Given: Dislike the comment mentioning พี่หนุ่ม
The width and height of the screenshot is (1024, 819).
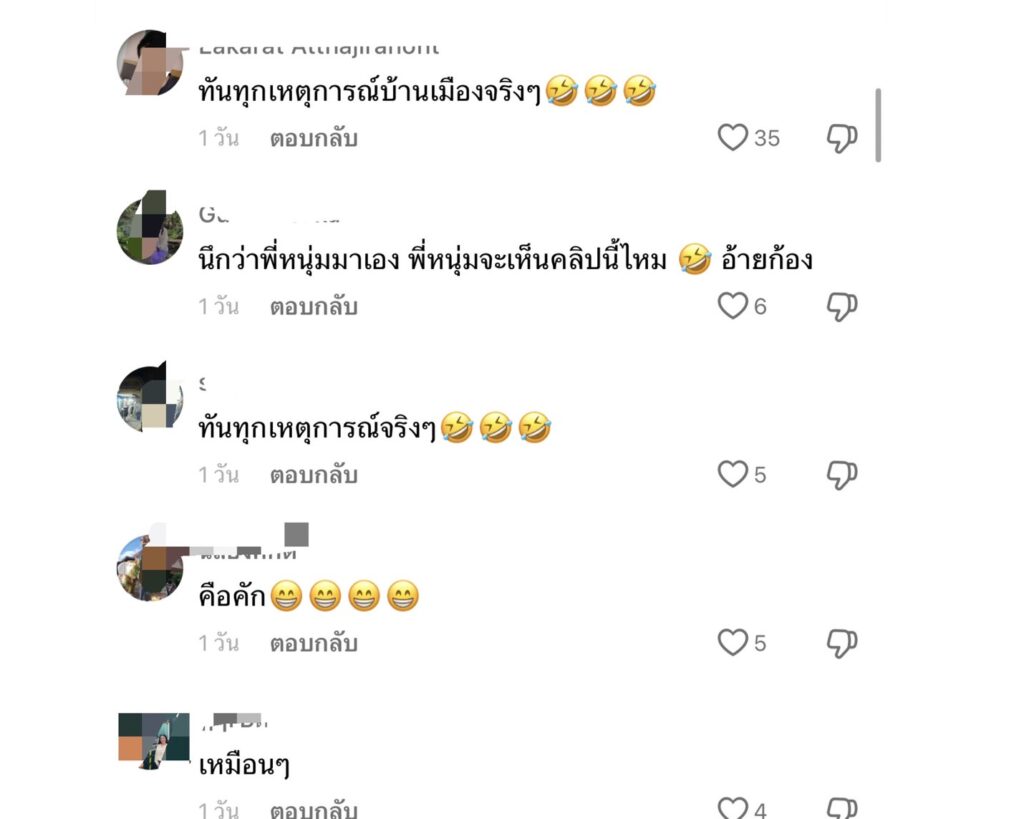Looking at the screenshot, I should 842,306.
